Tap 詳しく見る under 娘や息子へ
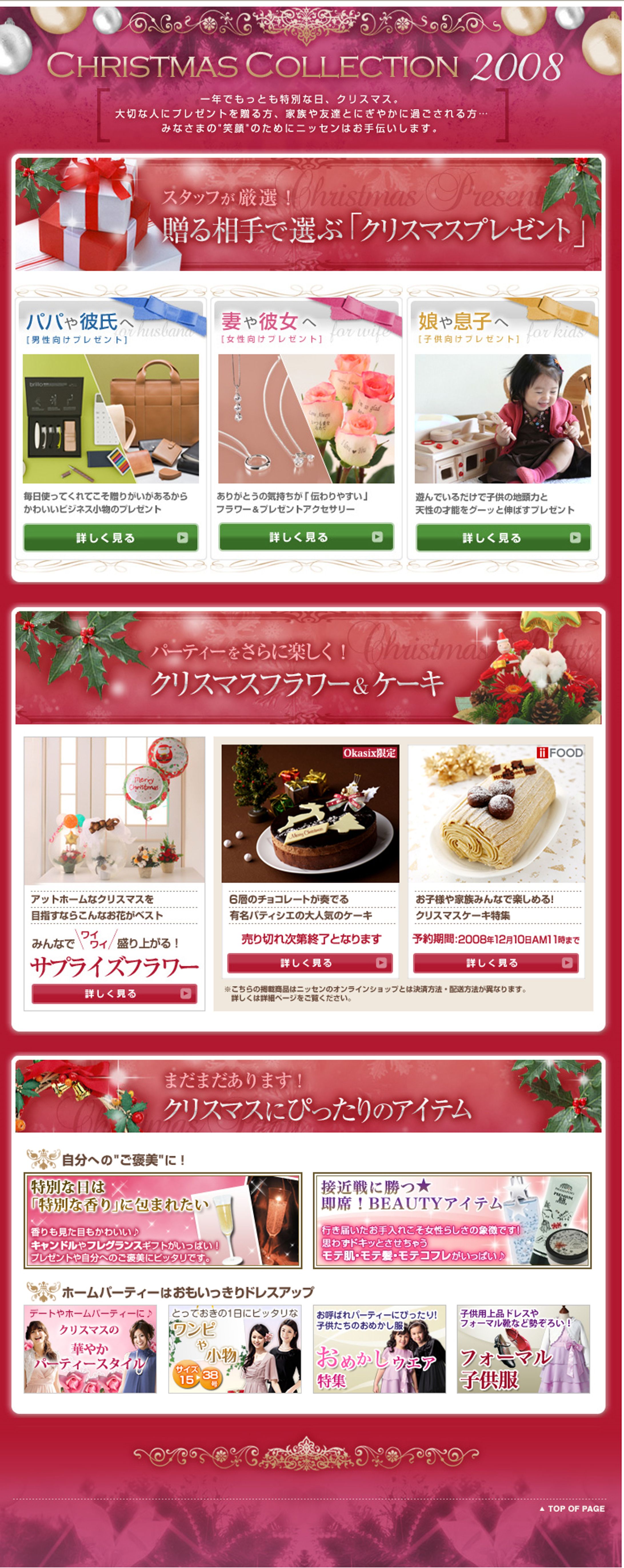This screenshot has width=624, height=1568. point(503,537)
